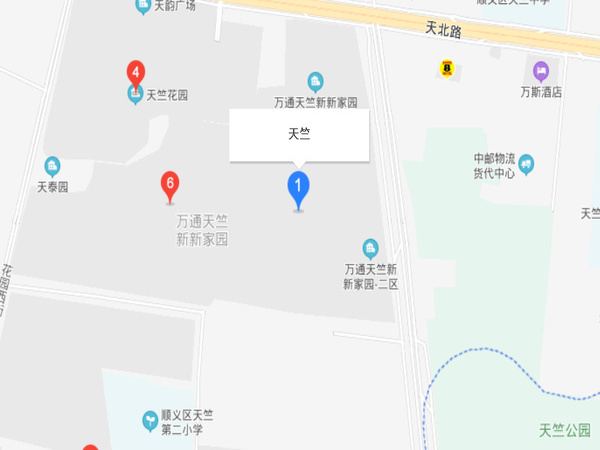This screenshot has width=600, height=450.
Task: Open the 天竺 info popup
Action: [x=299, y=135]
